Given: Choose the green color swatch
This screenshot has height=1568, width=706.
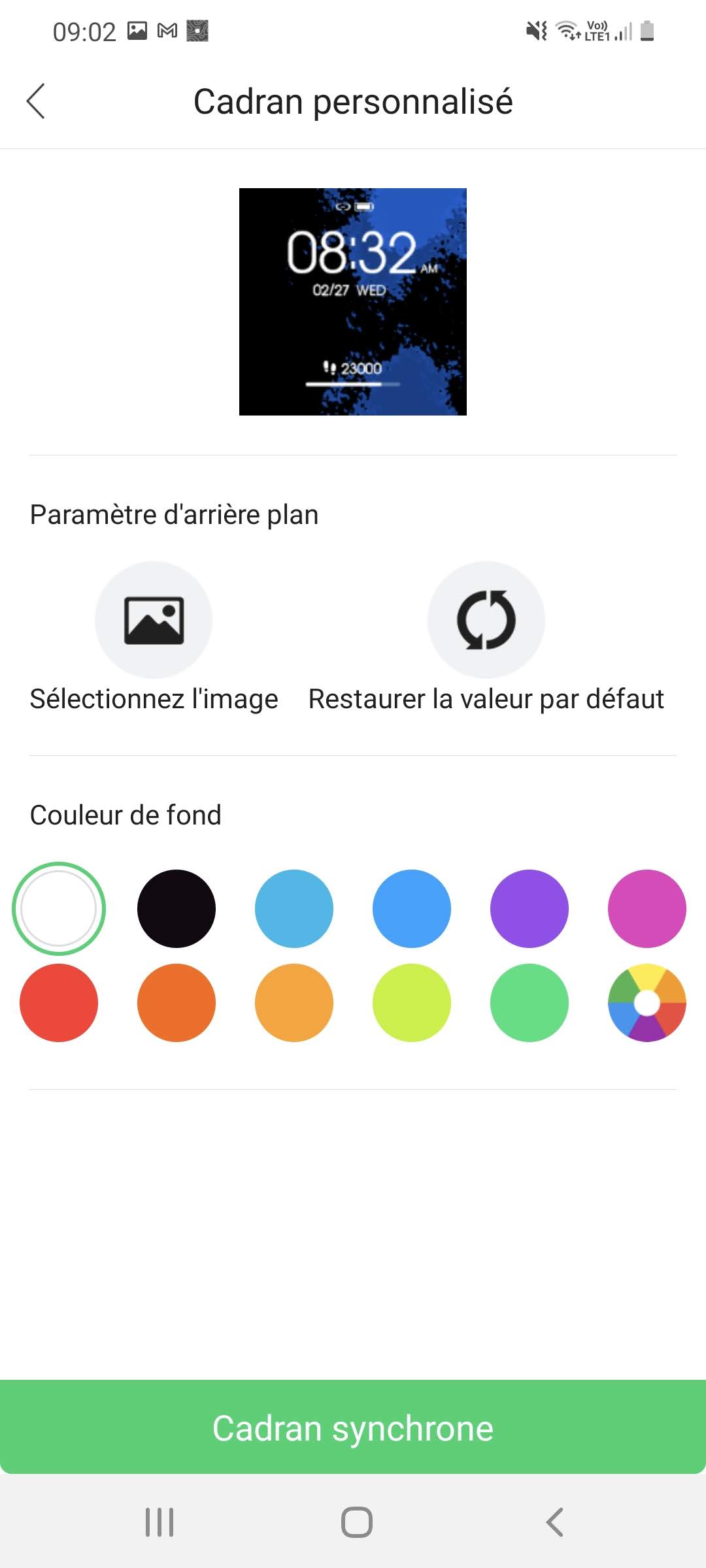Looking at the screenshot, I should (529, 1002).
